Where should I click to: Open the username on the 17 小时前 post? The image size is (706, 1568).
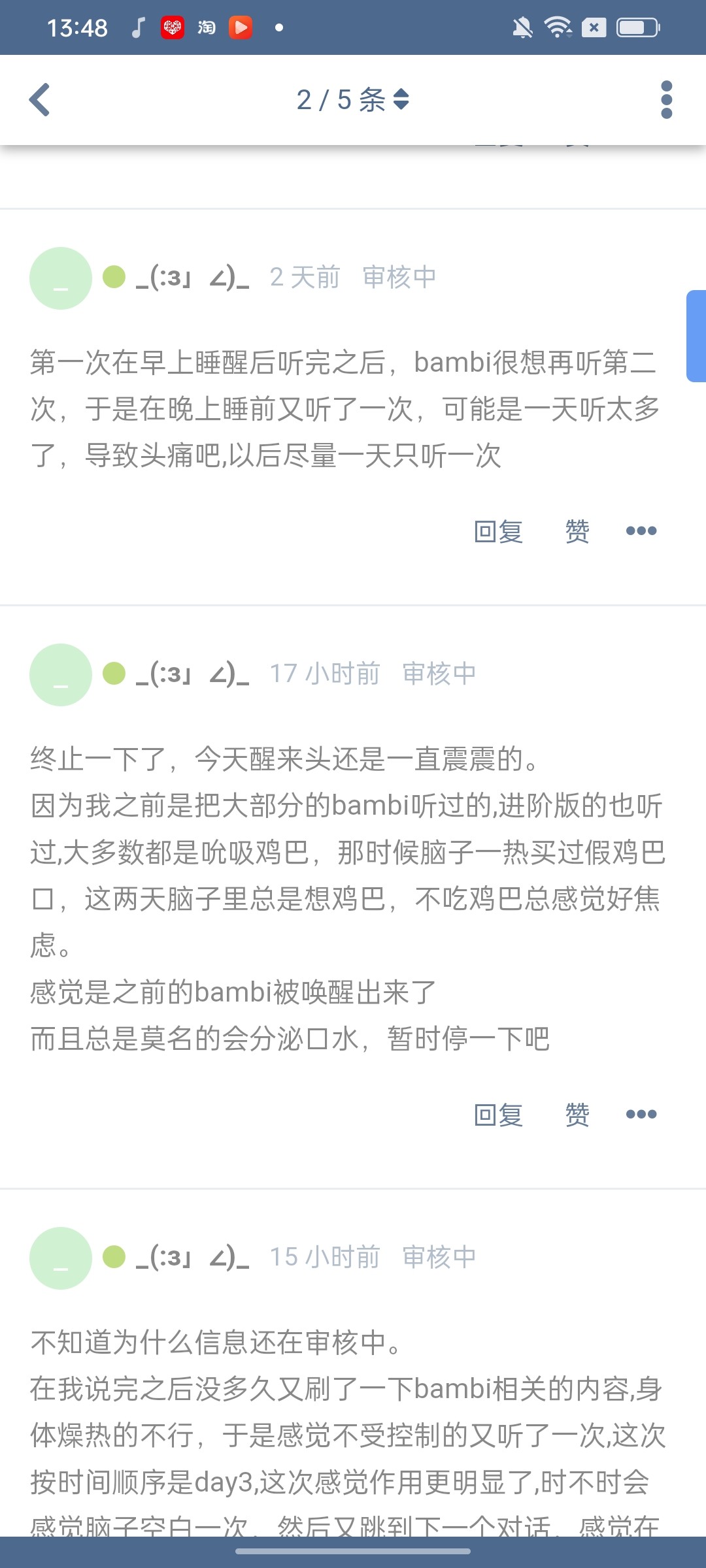coord(192,674)
